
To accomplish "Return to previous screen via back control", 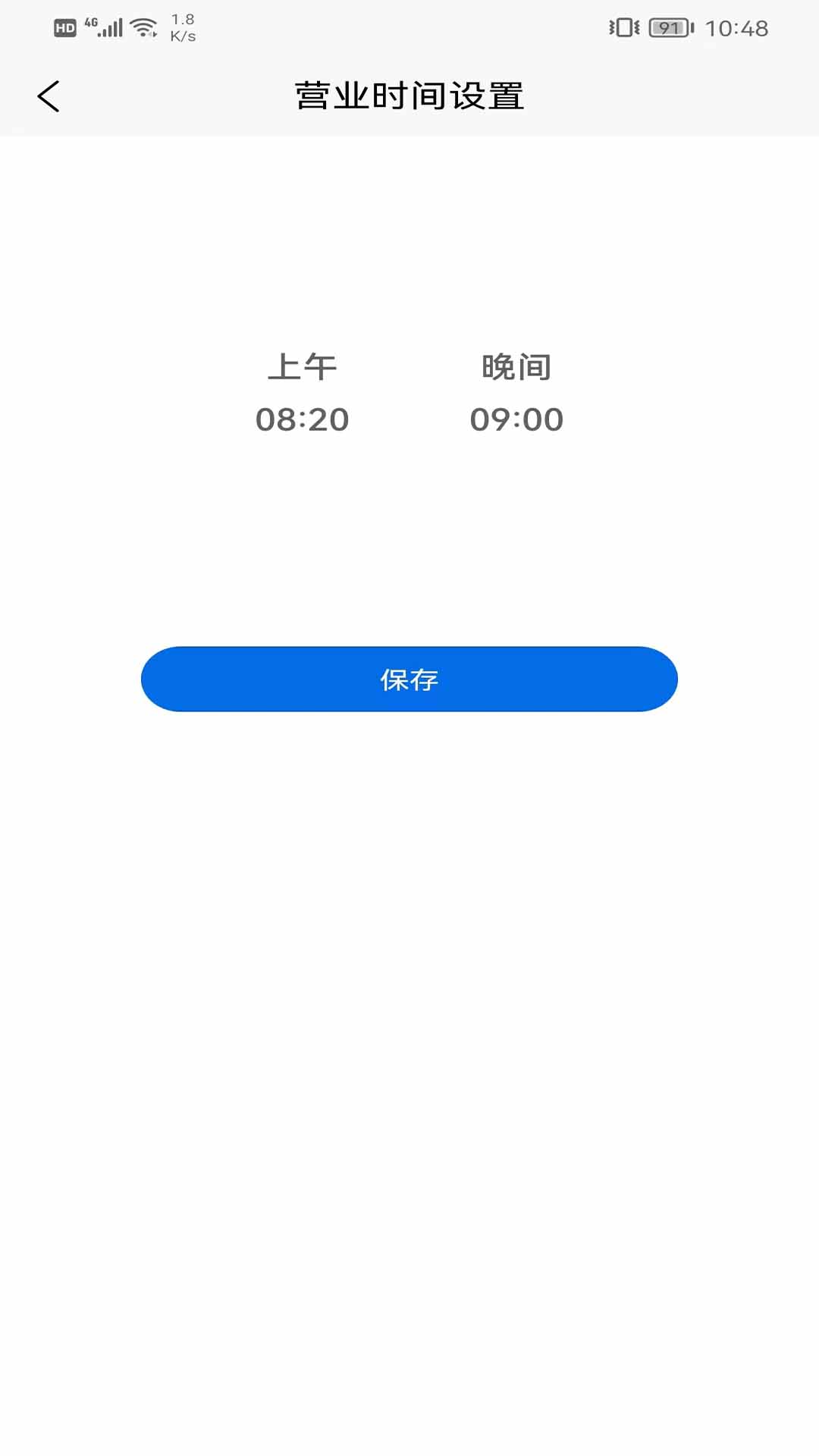I will 49,96.
